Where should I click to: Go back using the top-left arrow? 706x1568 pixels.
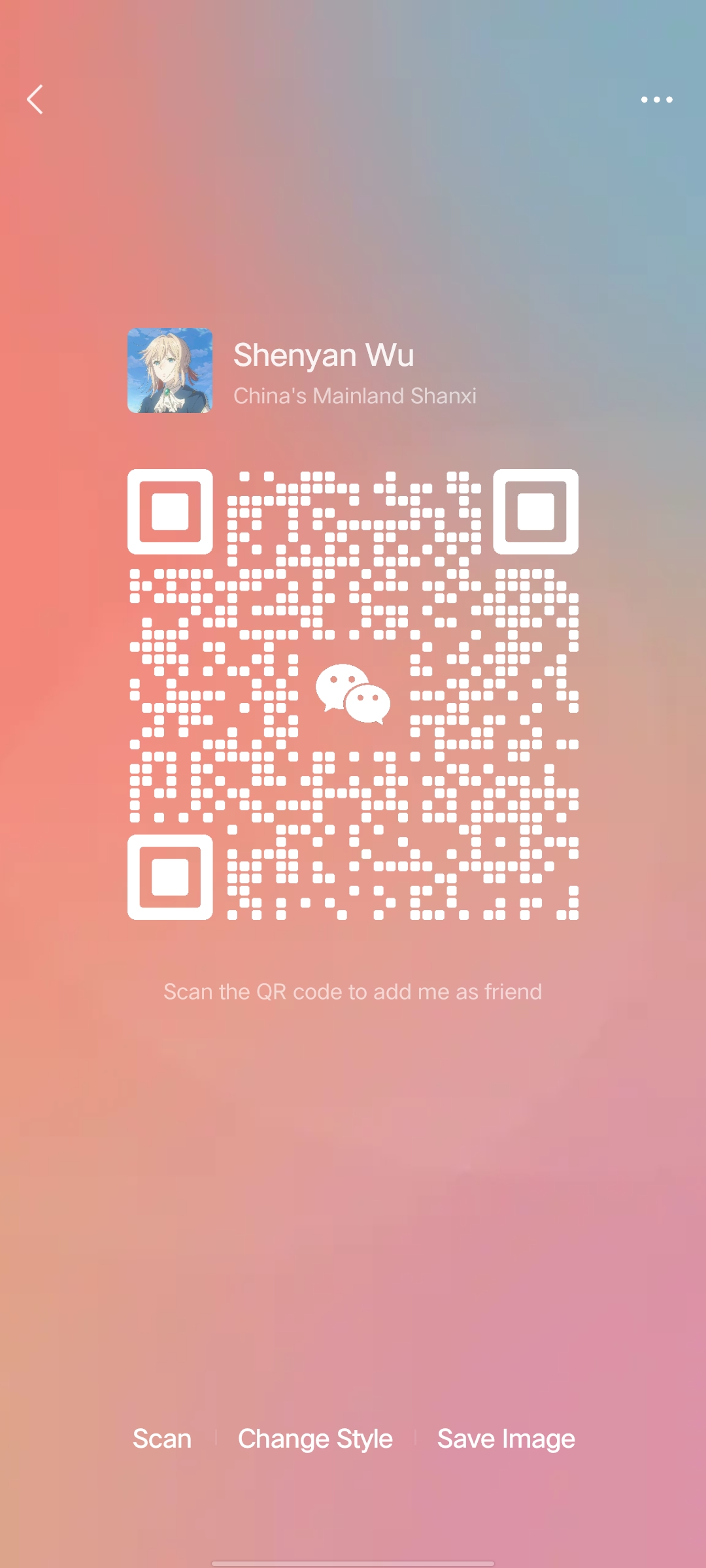point(35,99)
